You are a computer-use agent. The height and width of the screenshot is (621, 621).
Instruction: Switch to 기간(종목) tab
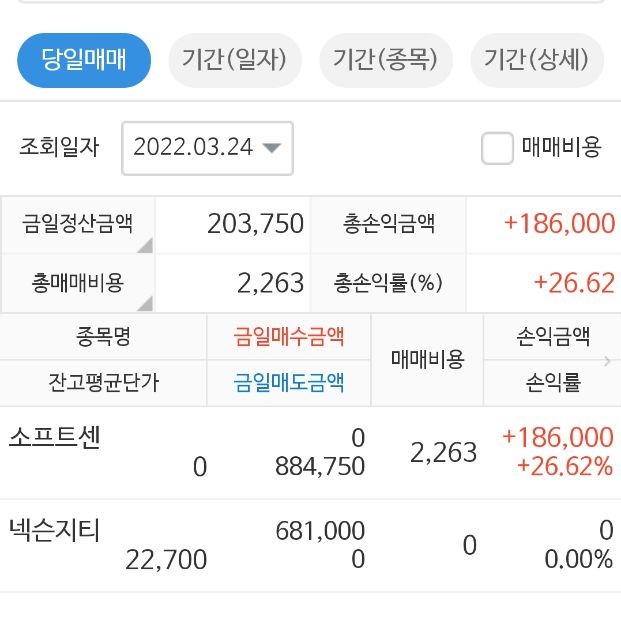click(x=386, y=61)
